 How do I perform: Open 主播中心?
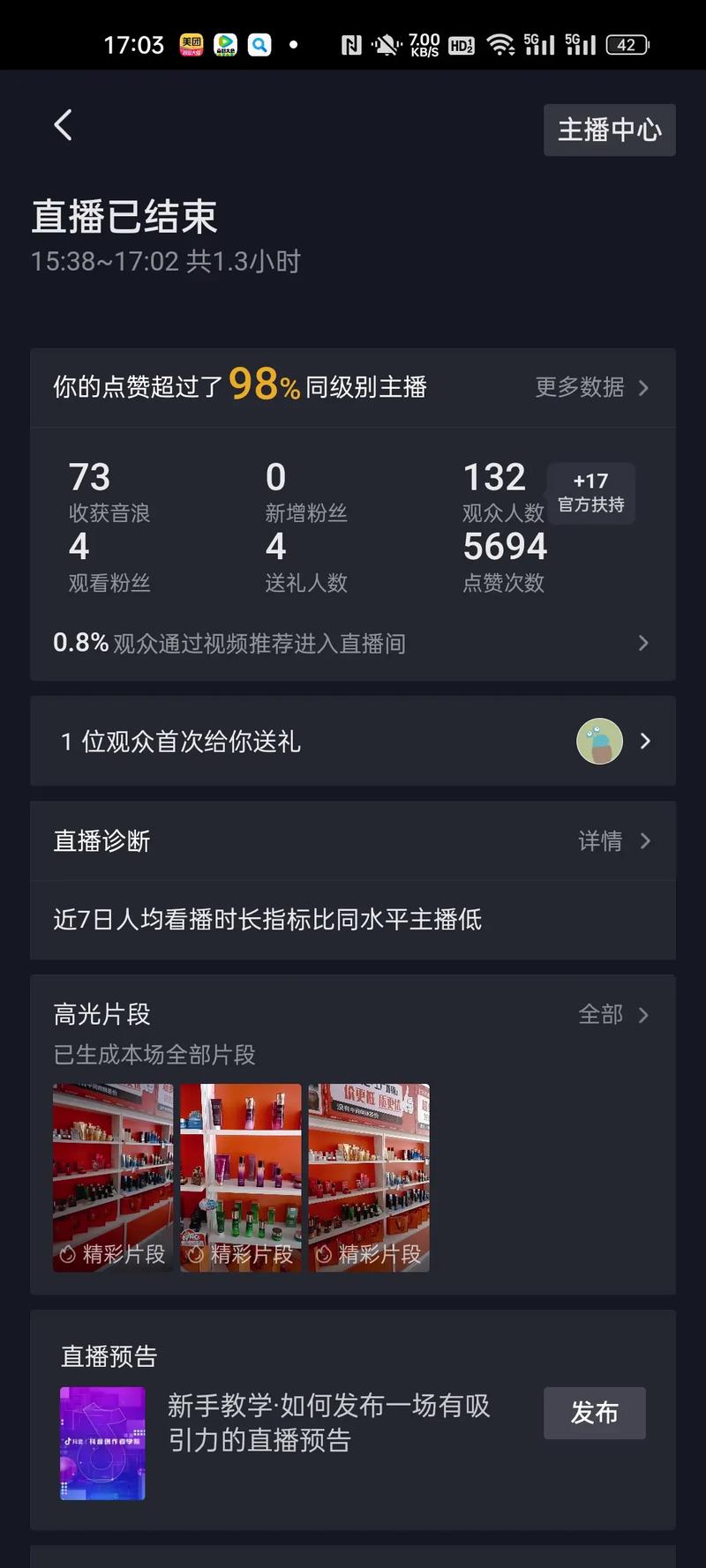point(609,130)
